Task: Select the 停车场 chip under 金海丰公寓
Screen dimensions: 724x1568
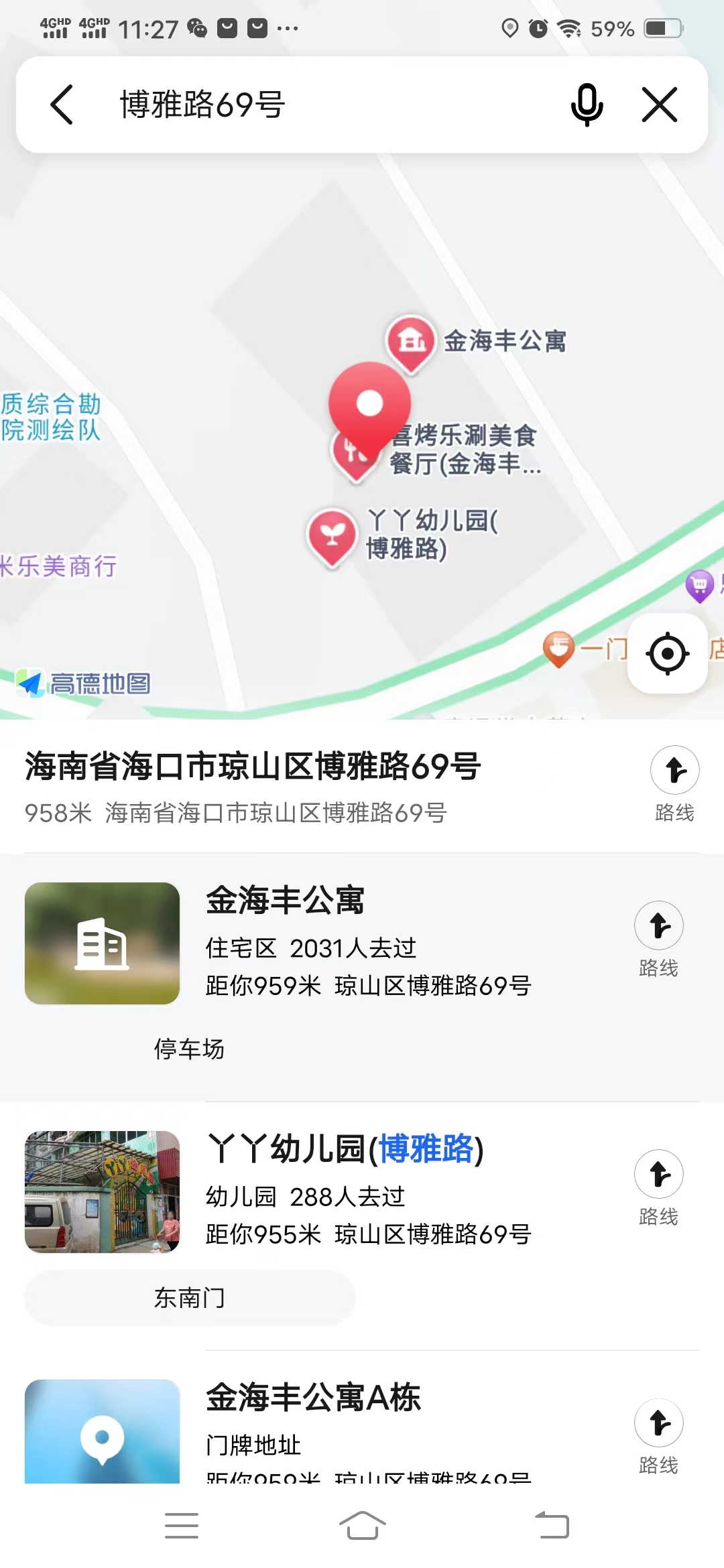Action: click(x=190, y=1049)
